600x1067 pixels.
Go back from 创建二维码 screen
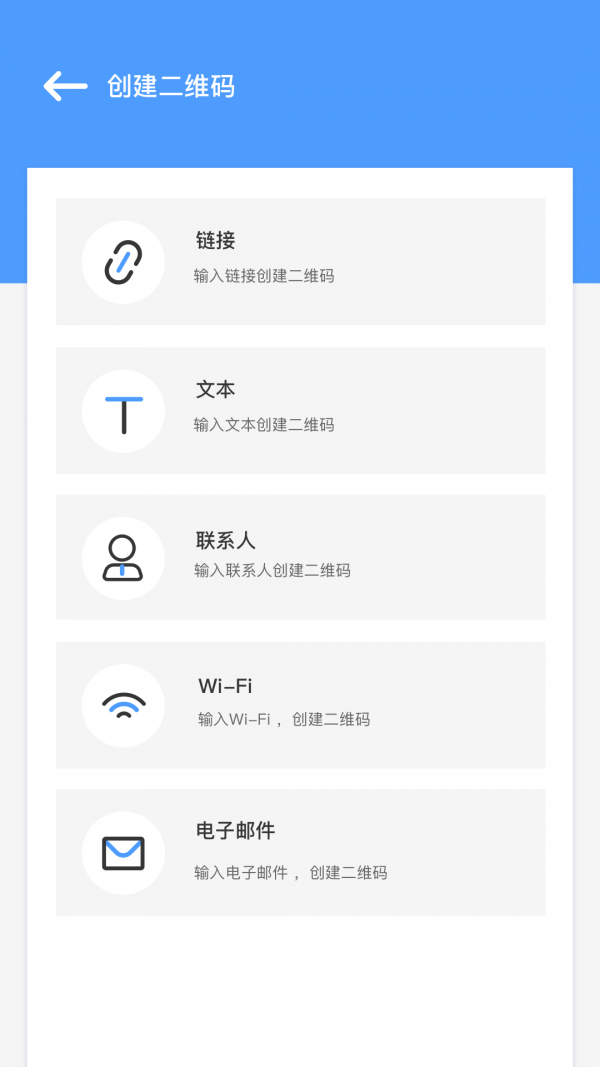(x=65, y=86)
